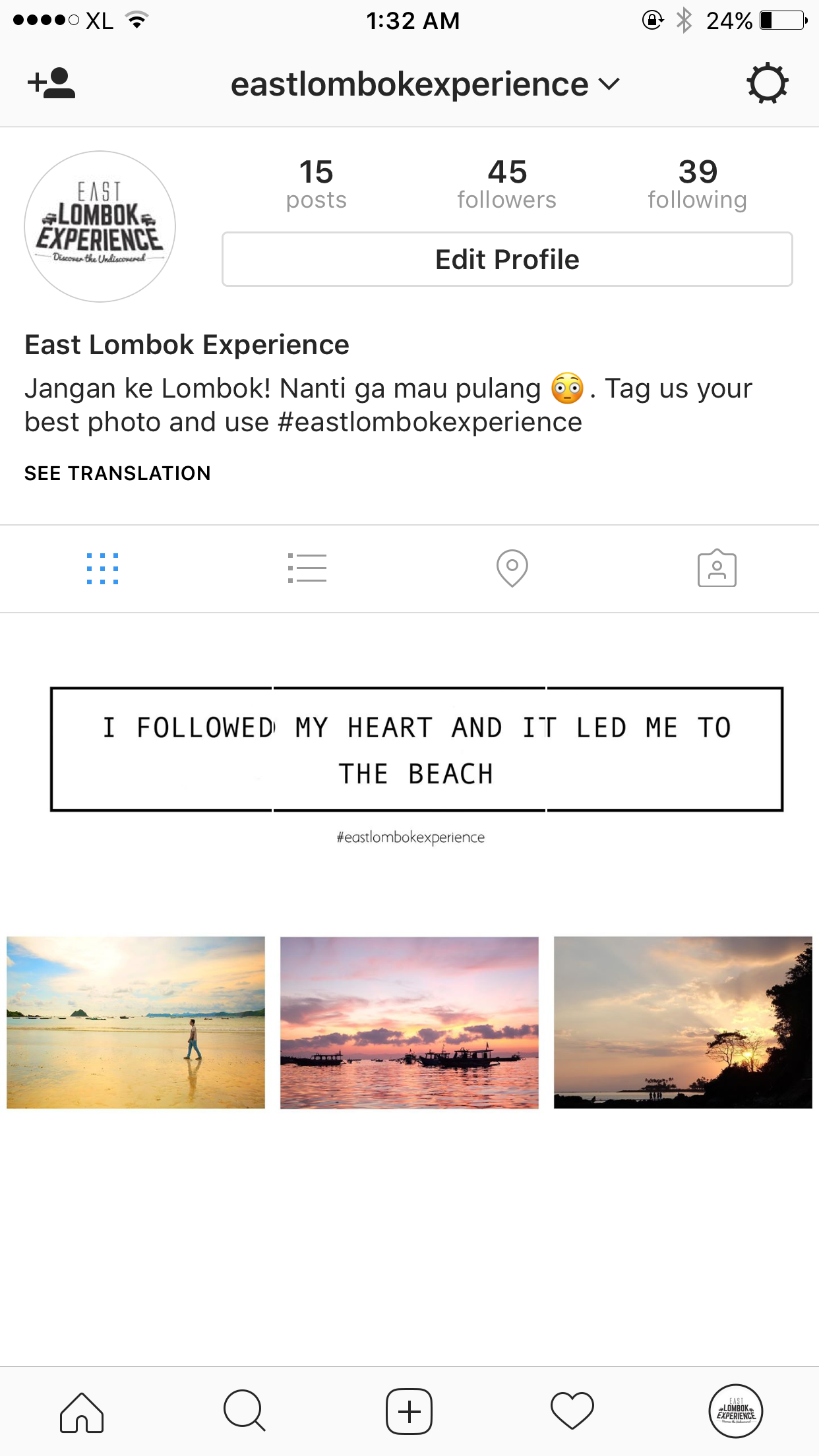Open the discover people icon
Screen dimensions: 819x1456
pyautogui.click(x=51, y=84)
